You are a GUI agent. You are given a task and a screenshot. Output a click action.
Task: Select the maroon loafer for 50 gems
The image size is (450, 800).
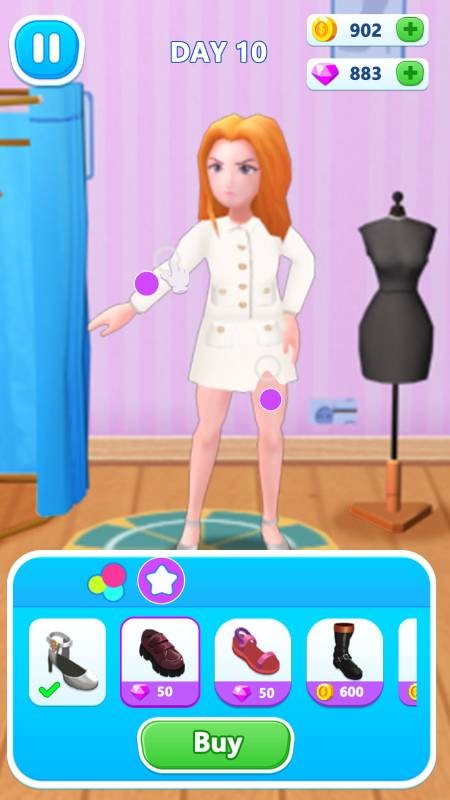point(160,662)
